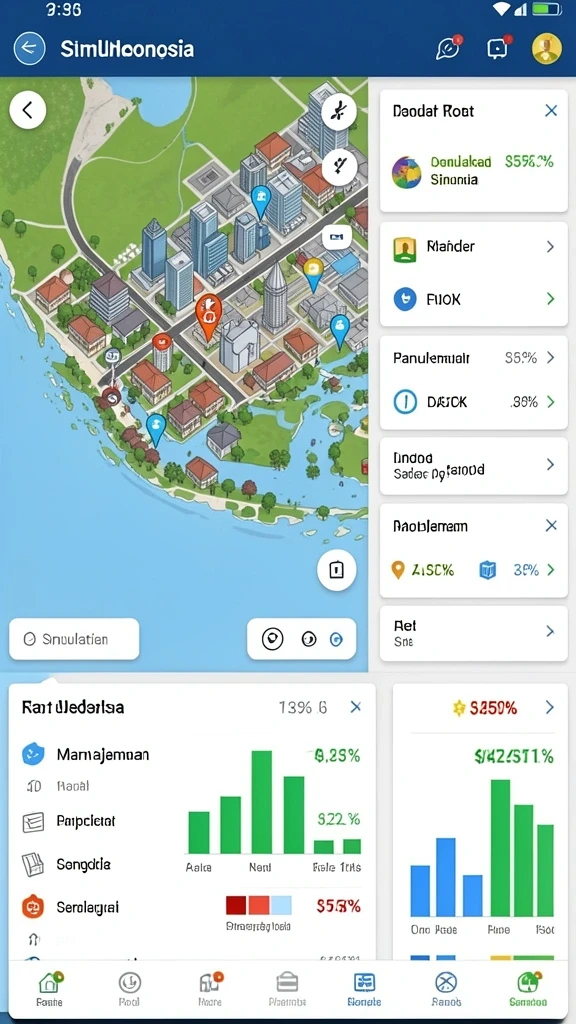Open the Senadoa tab
576x1024 pixels.
[x=528, y=987]
